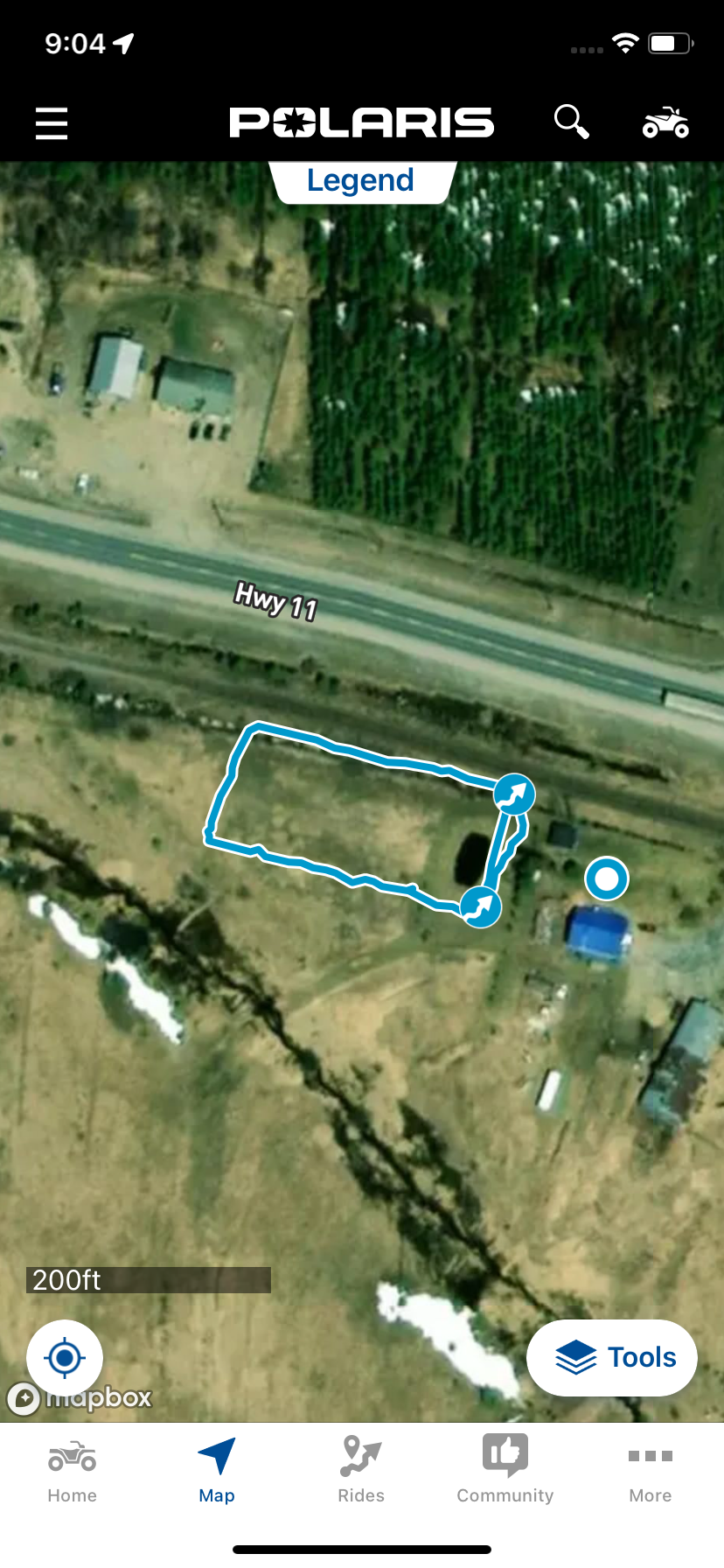The image size is (724, 1568).
Task: Select the Map tab
Action: (217, 1472)
